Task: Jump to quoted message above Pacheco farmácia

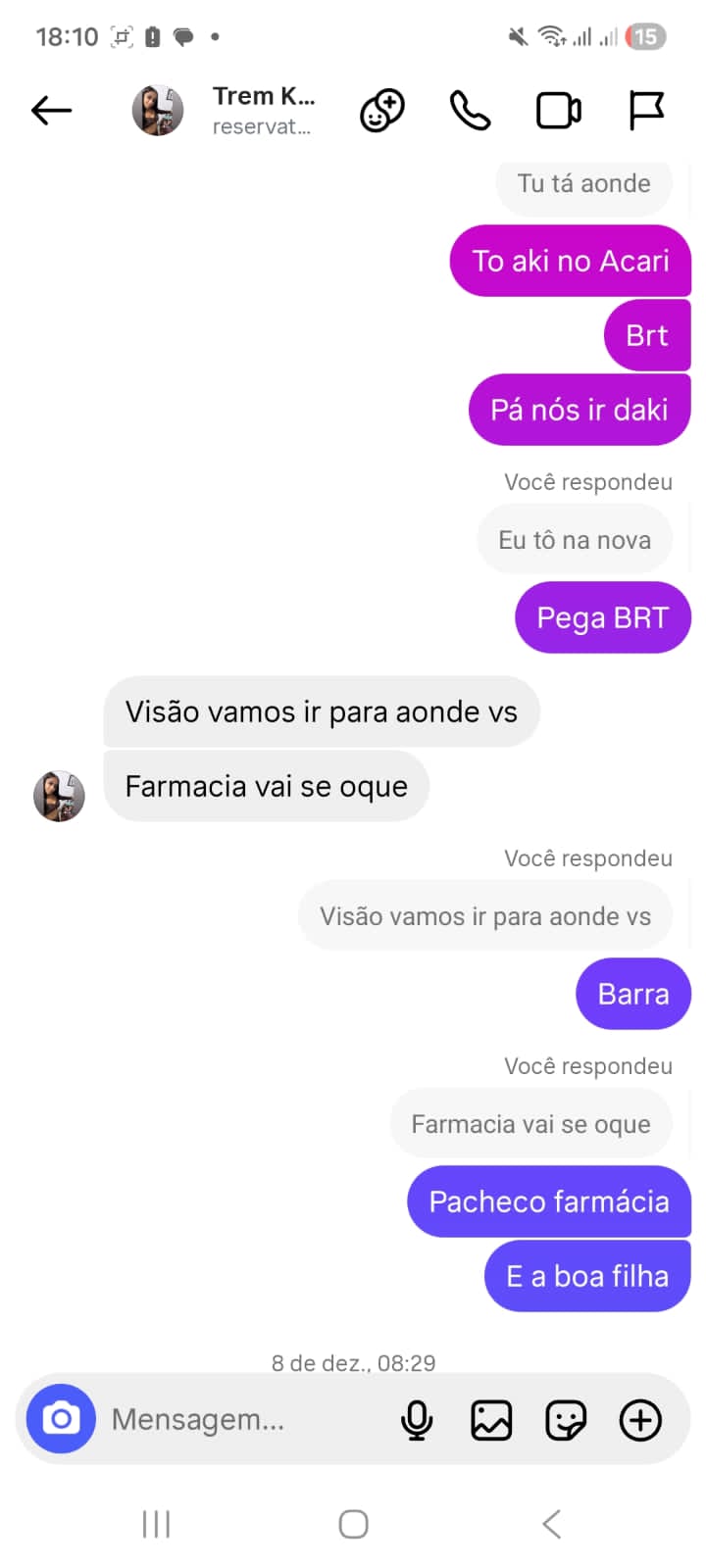Action: tap(530, 1124)
